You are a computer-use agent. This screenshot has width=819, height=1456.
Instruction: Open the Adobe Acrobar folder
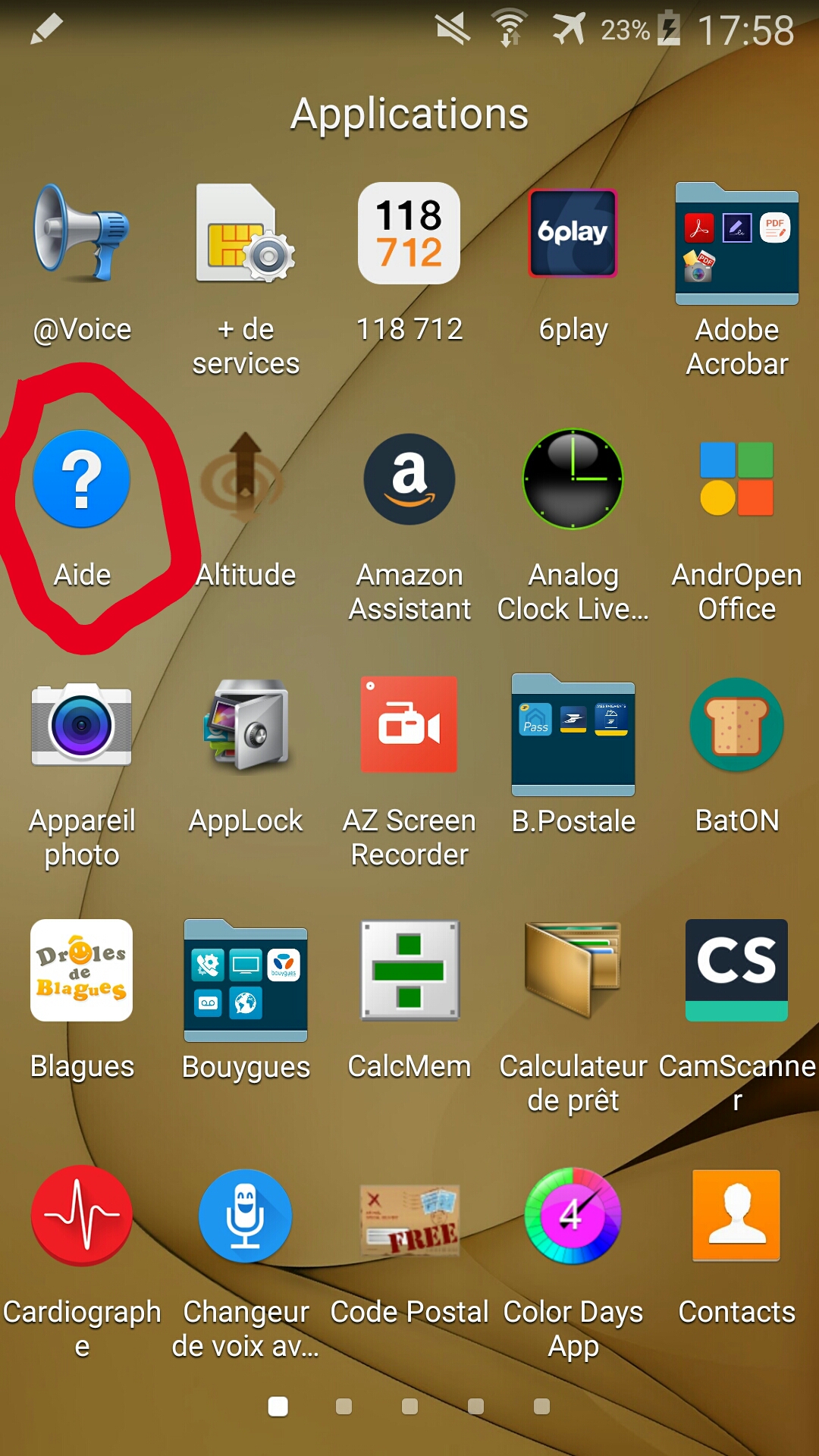[x=737, y=243]
